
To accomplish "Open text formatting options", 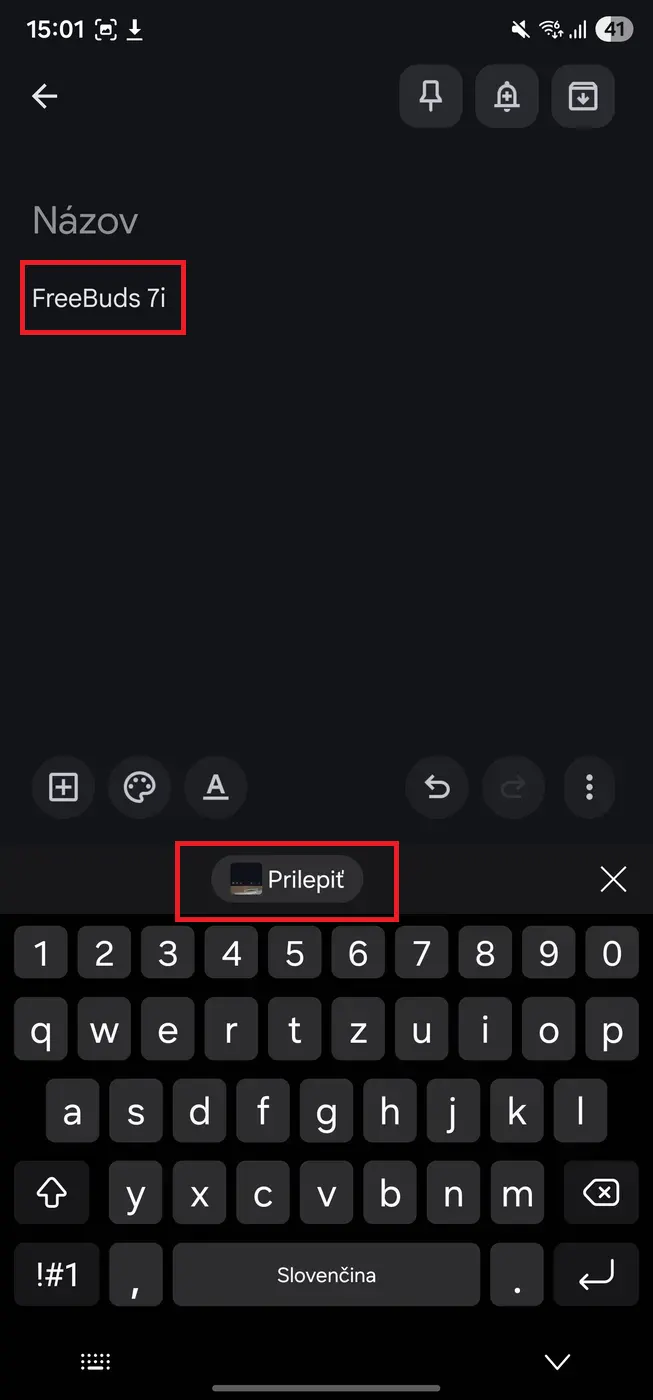I will tap(215, 788).
